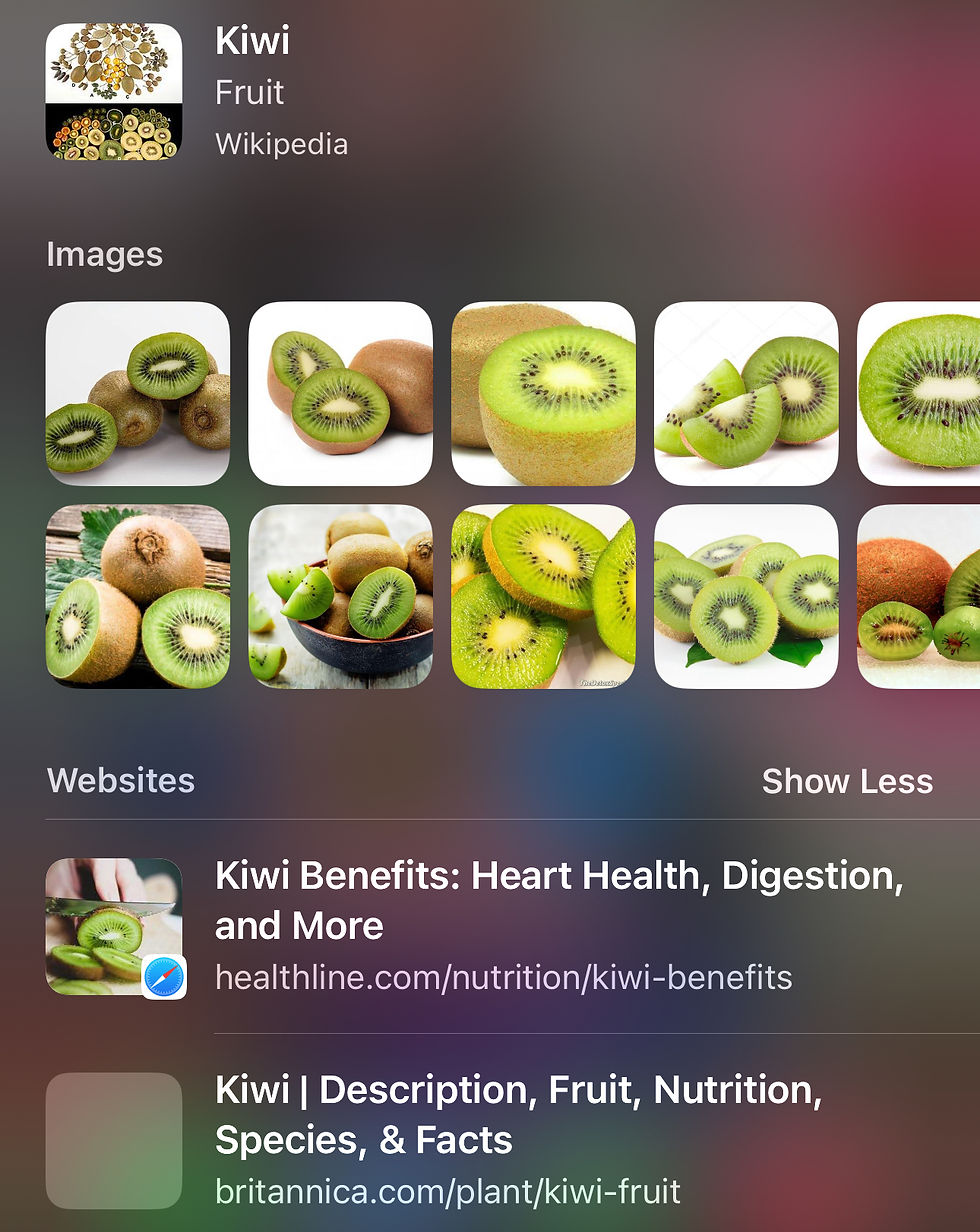Open image of kiwis on wood with leaves
The width and height of the screenshot is (980, 1232).
click(138, 596)
